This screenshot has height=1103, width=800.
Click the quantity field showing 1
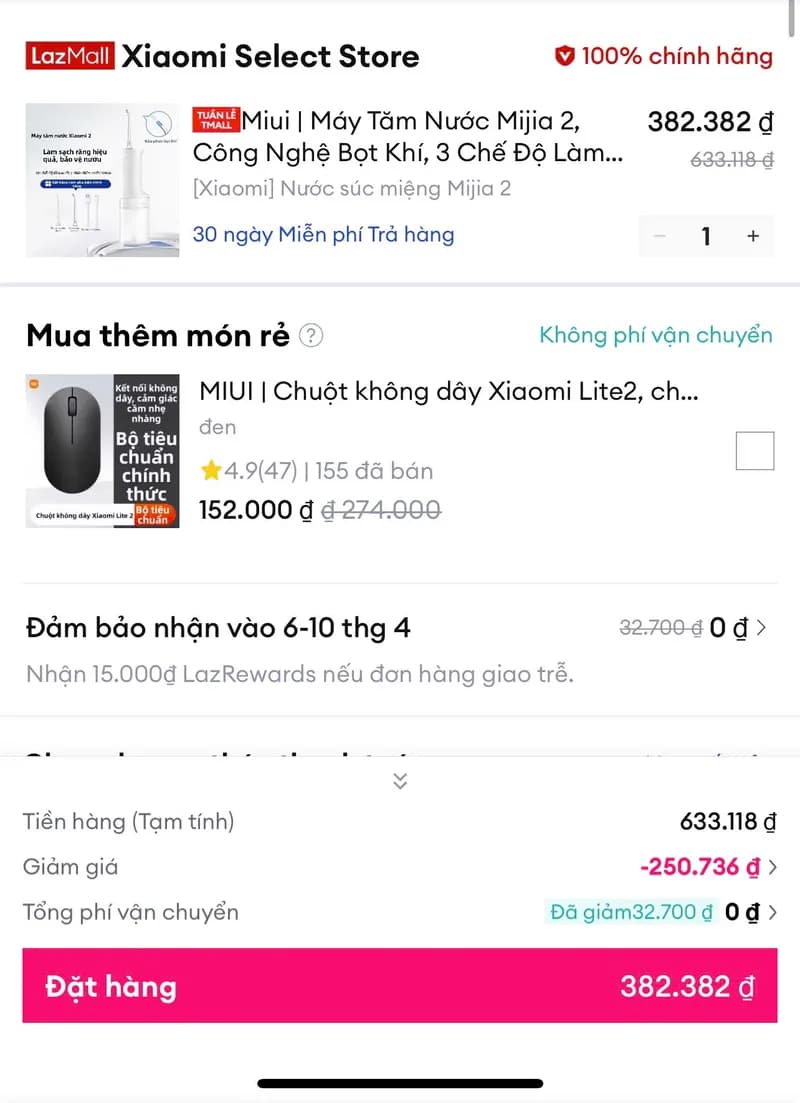pyautogui.click(x=706, y=236)
